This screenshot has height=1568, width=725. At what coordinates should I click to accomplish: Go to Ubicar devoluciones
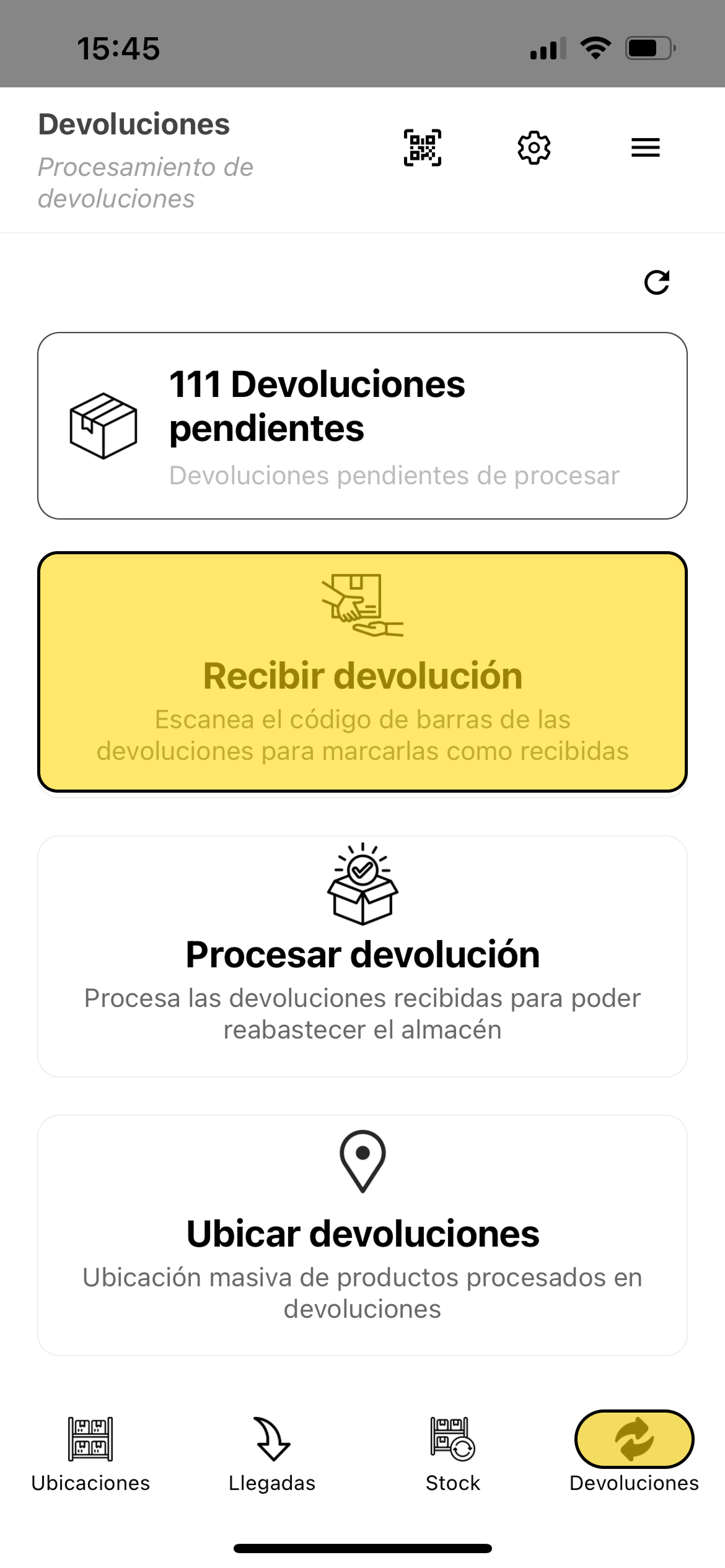(362, 1235)
